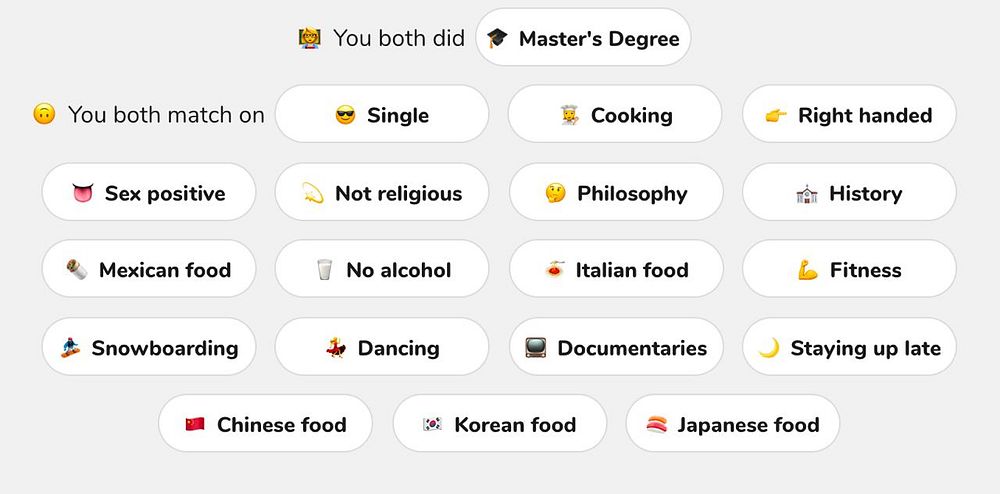
Task: Open the Italian food chip
Action: (616, 270)
